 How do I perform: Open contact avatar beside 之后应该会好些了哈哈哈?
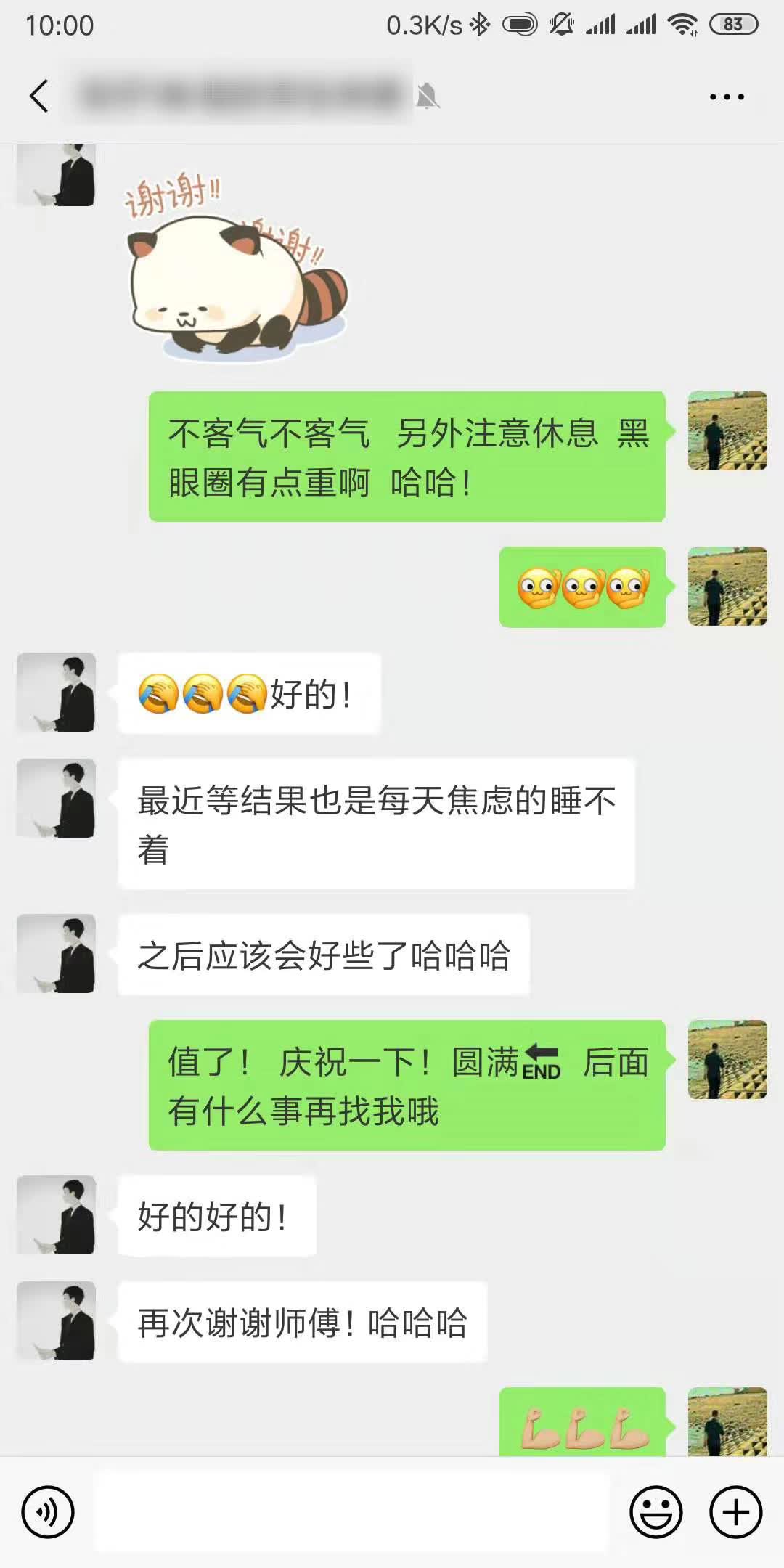point(57,953)
